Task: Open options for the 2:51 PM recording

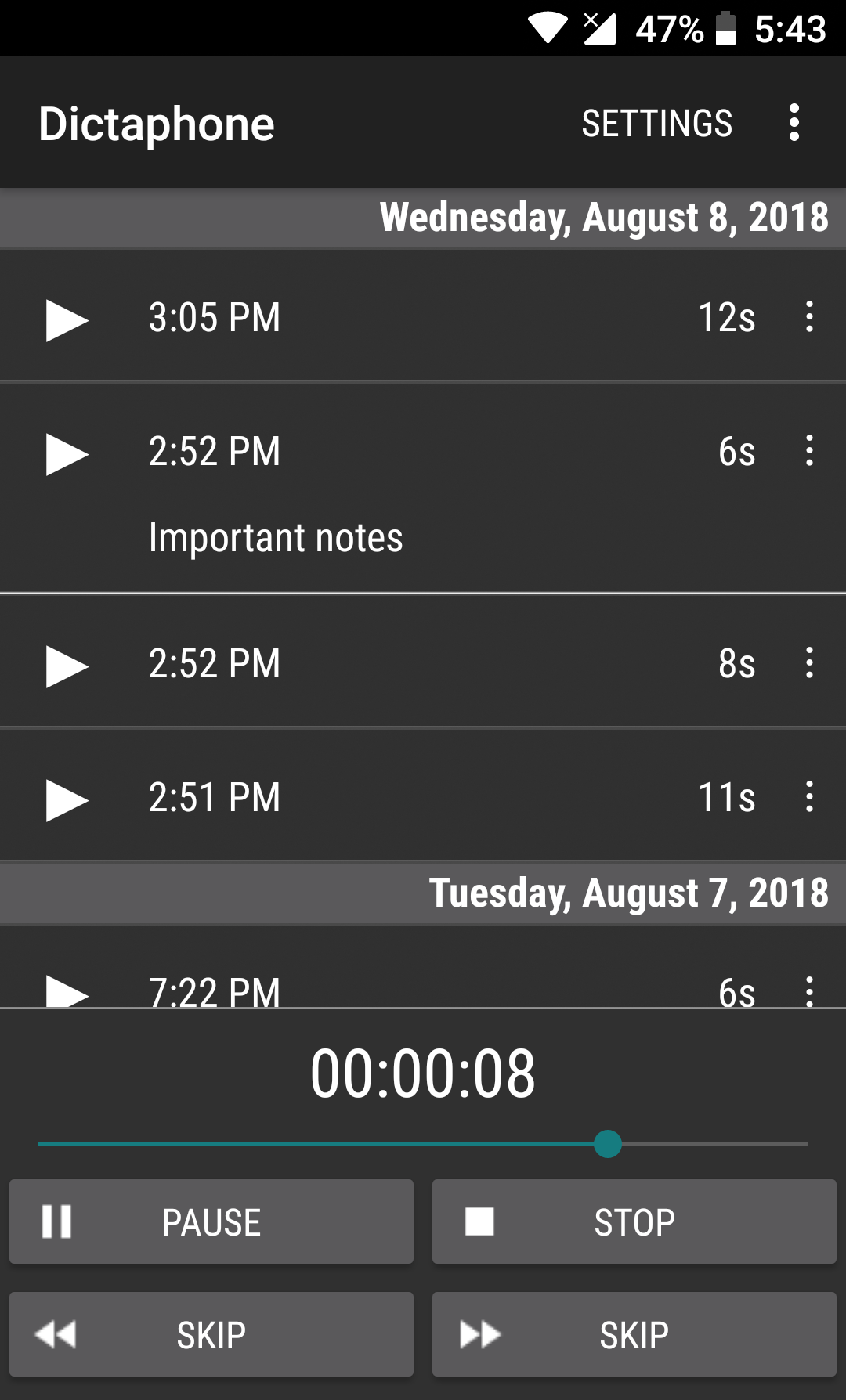Action: (809, 797)
